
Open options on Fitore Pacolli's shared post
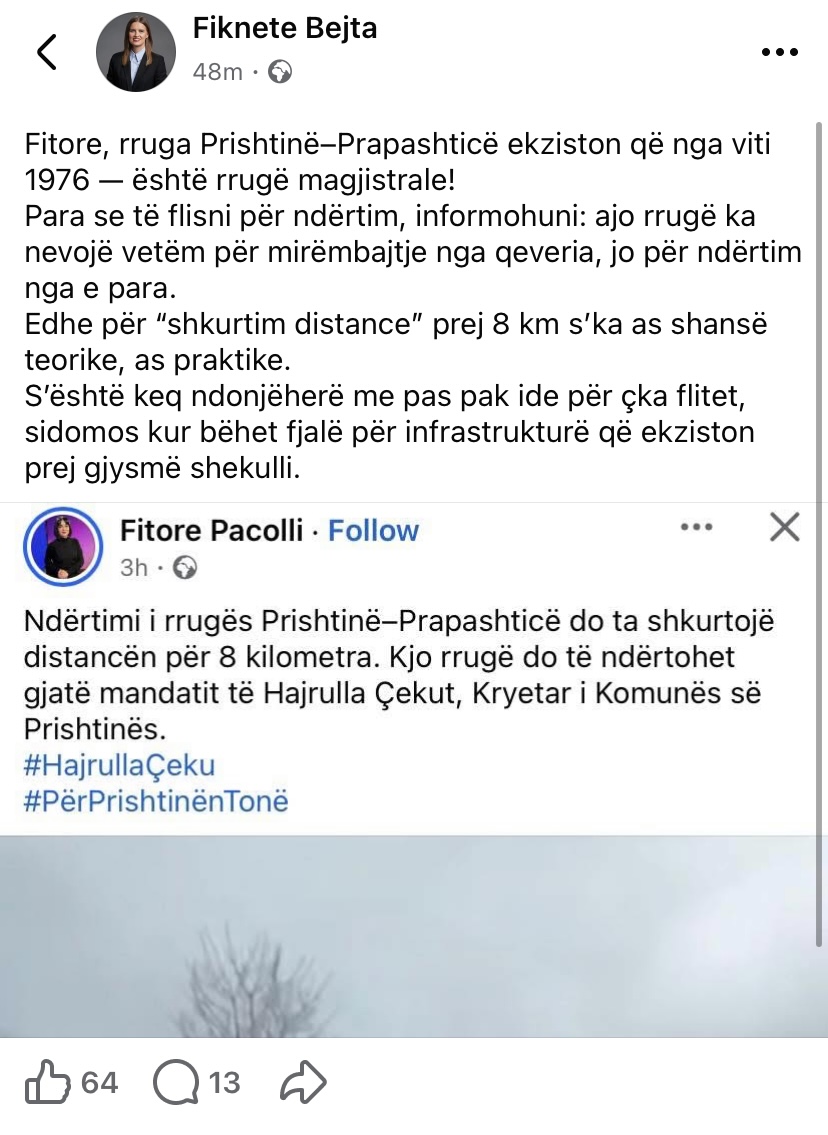click(x=696, y=527)
